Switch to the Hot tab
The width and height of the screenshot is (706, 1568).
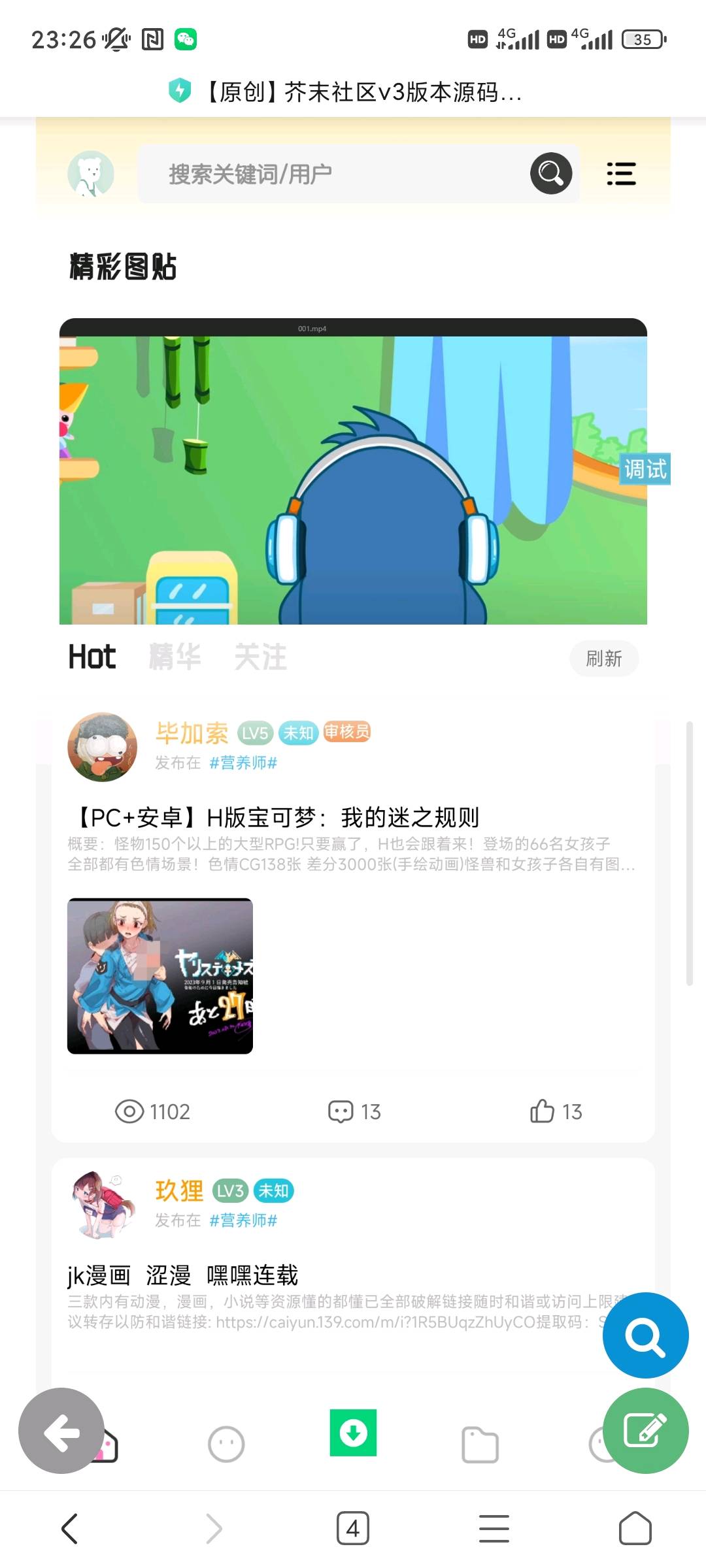[92, 657]
